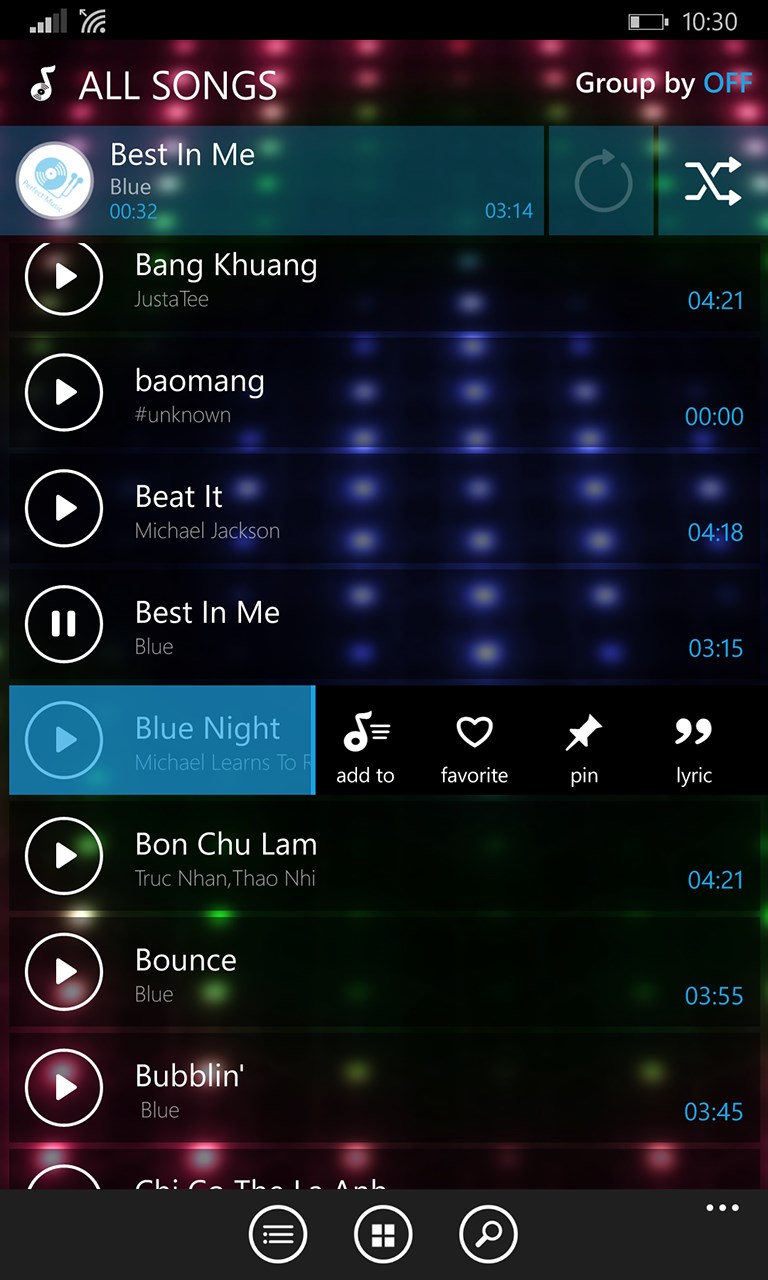Open the list view button in bottom bar
This screenshot has height=1280, width=768.
tap(278, 1235)
